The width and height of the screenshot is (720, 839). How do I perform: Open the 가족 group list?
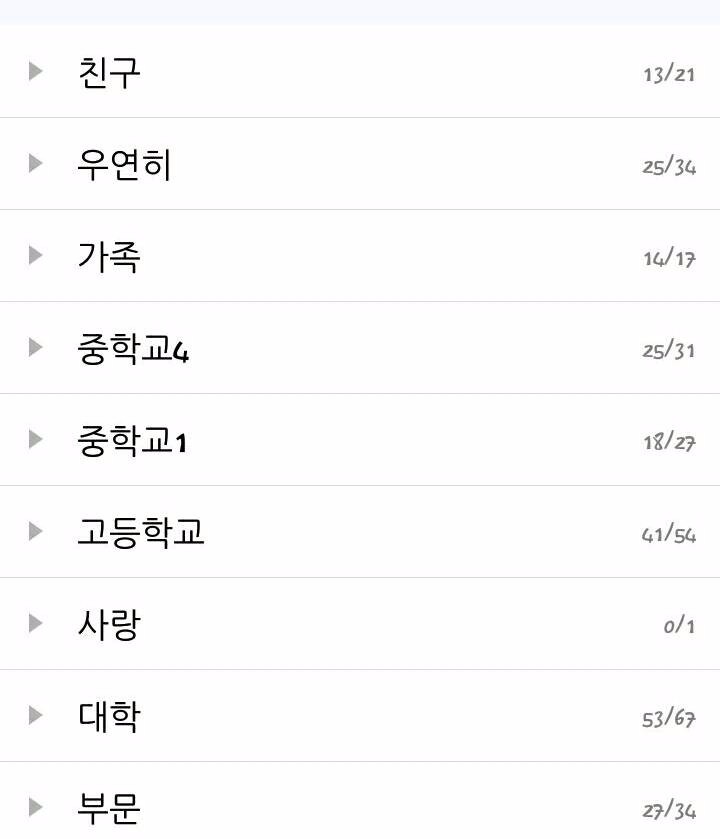pyautogui.click(x=109, y=256)
